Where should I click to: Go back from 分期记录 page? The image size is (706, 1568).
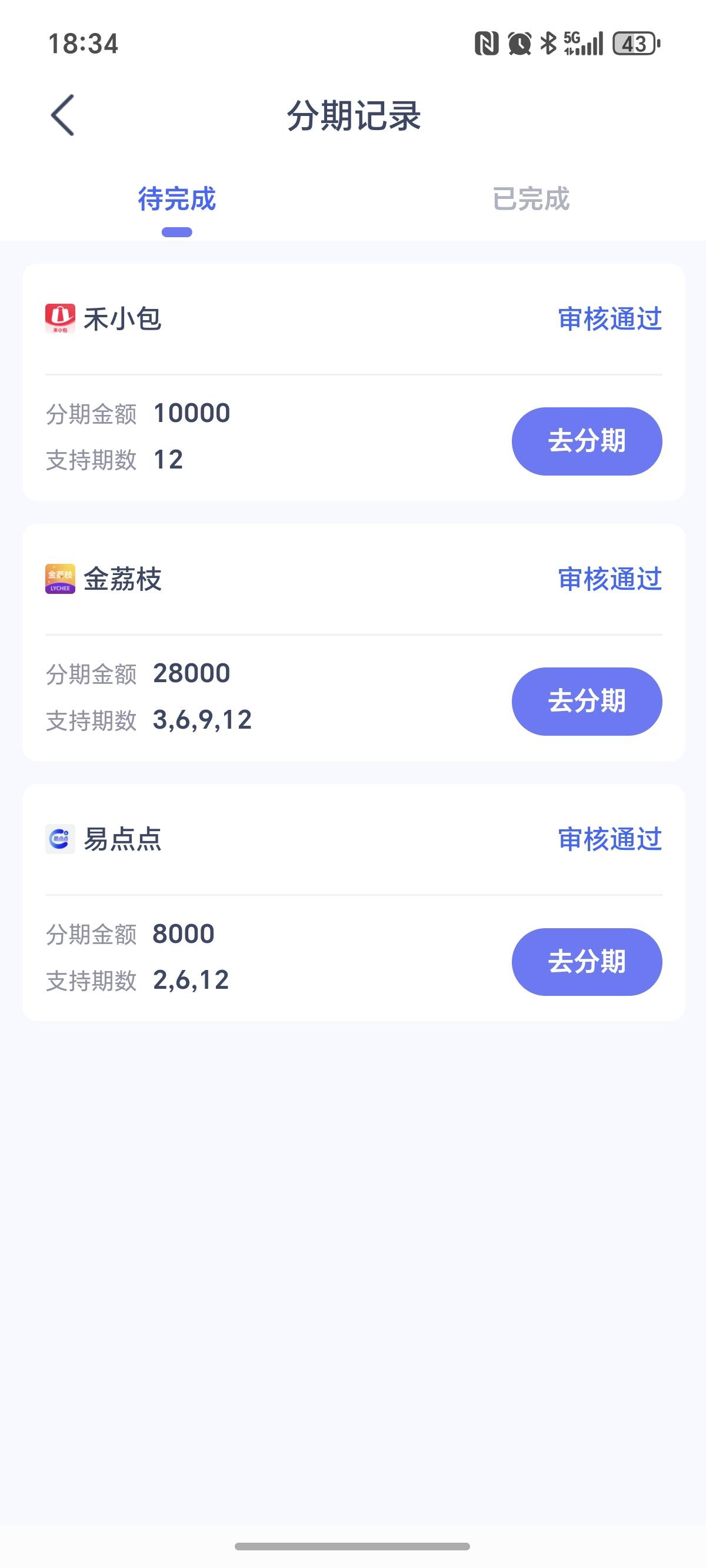pos(63,115)
